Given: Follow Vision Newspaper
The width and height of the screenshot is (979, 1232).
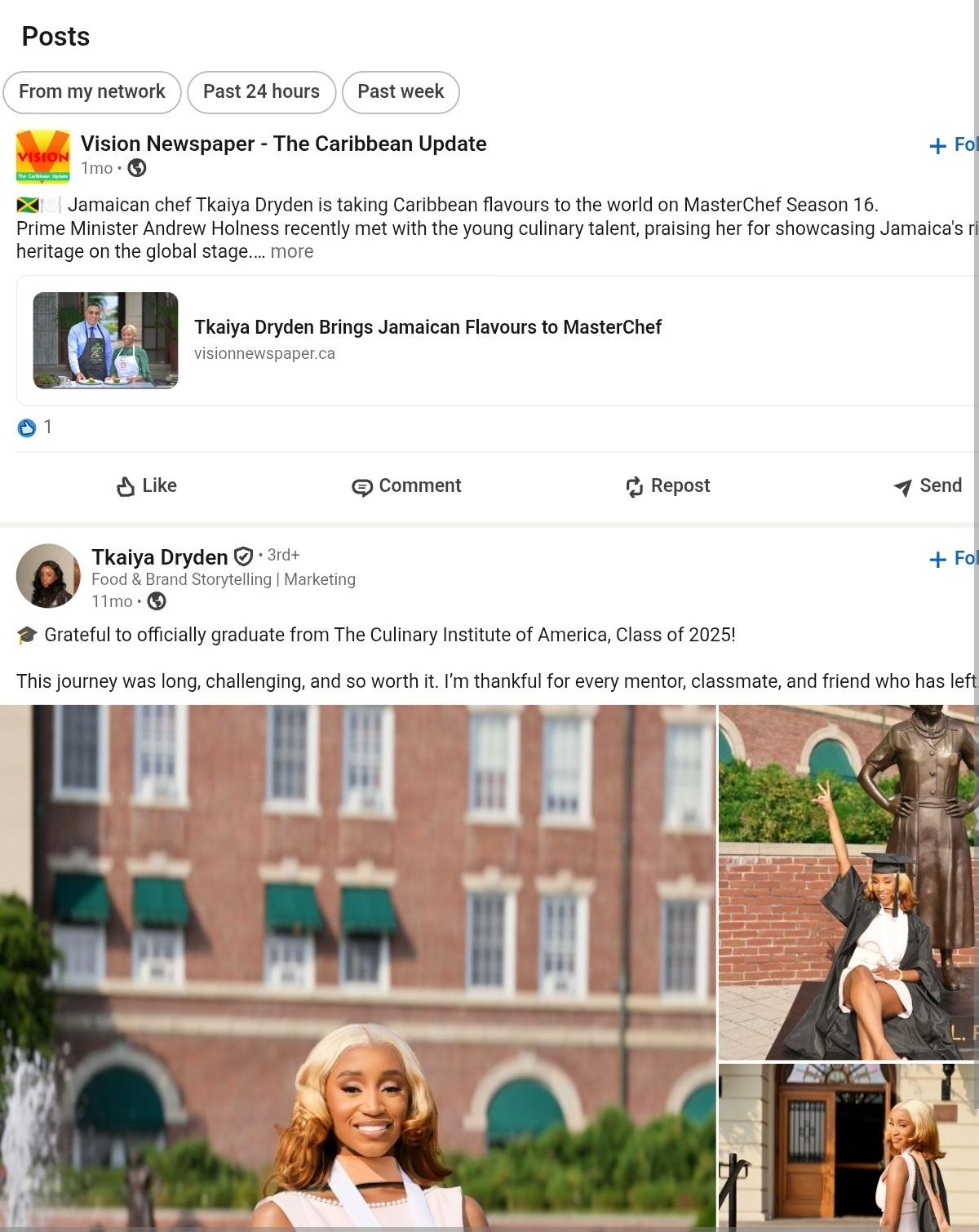Looking at the screenshot, I should click(x=953, y=144).
